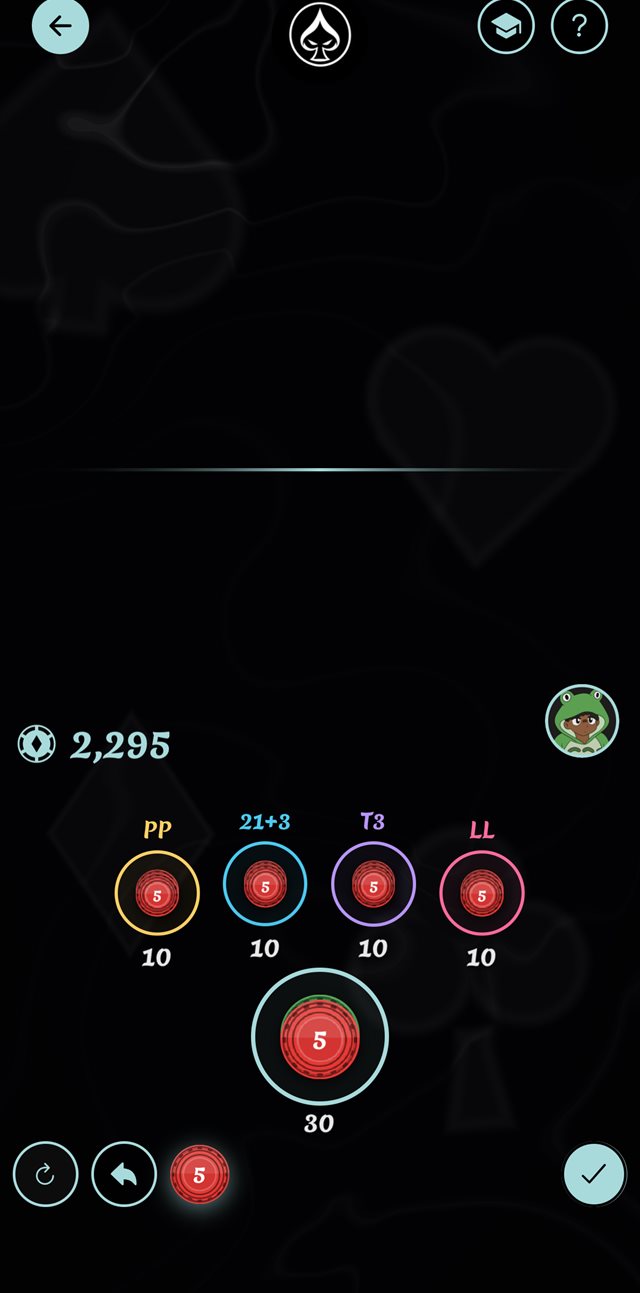Repeat the previous bet with the circular arrow
640x1293 pixels.
[46, 1174]
